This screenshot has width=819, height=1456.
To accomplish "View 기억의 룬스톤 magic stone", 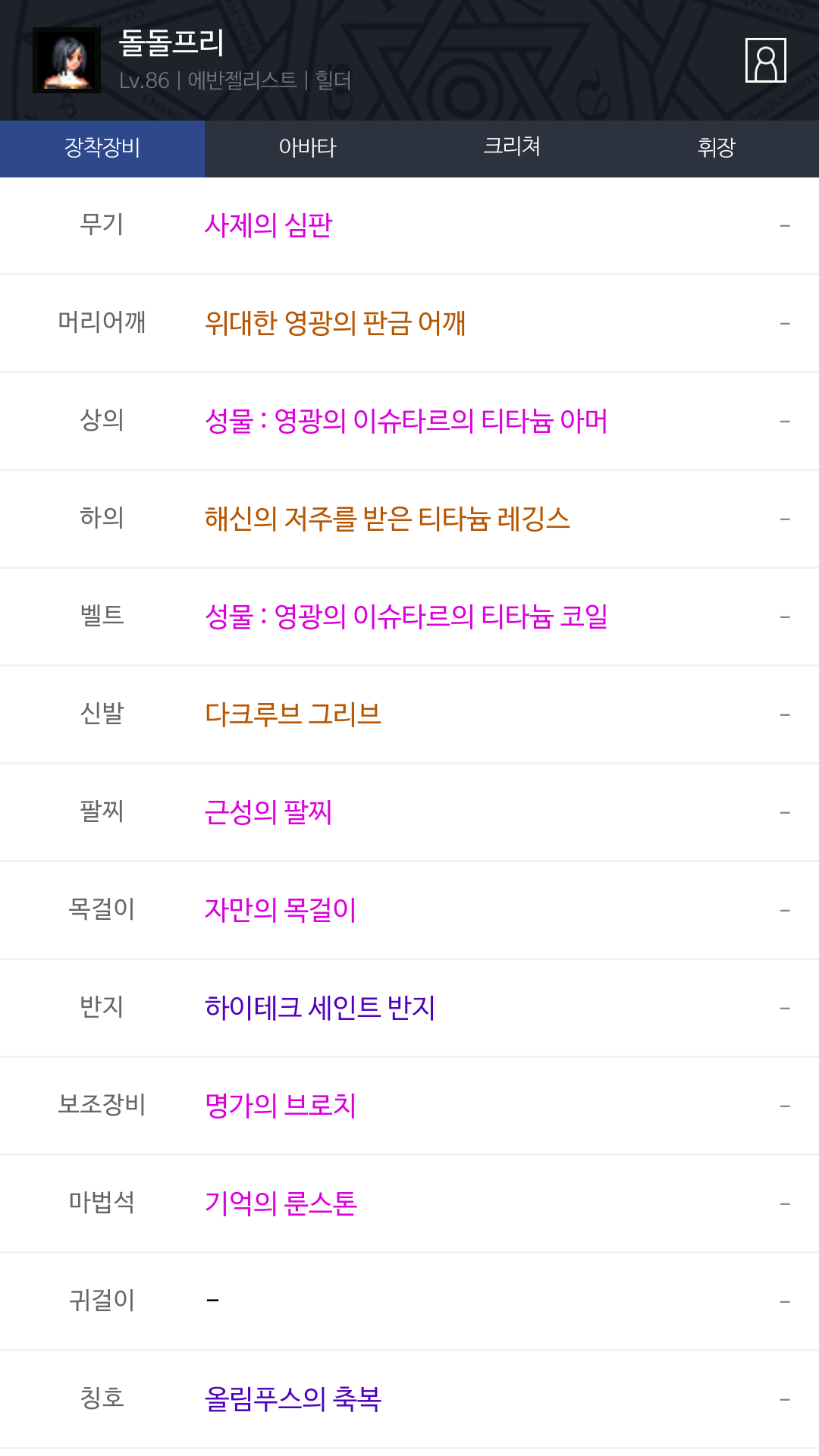I will [281, 1203].
